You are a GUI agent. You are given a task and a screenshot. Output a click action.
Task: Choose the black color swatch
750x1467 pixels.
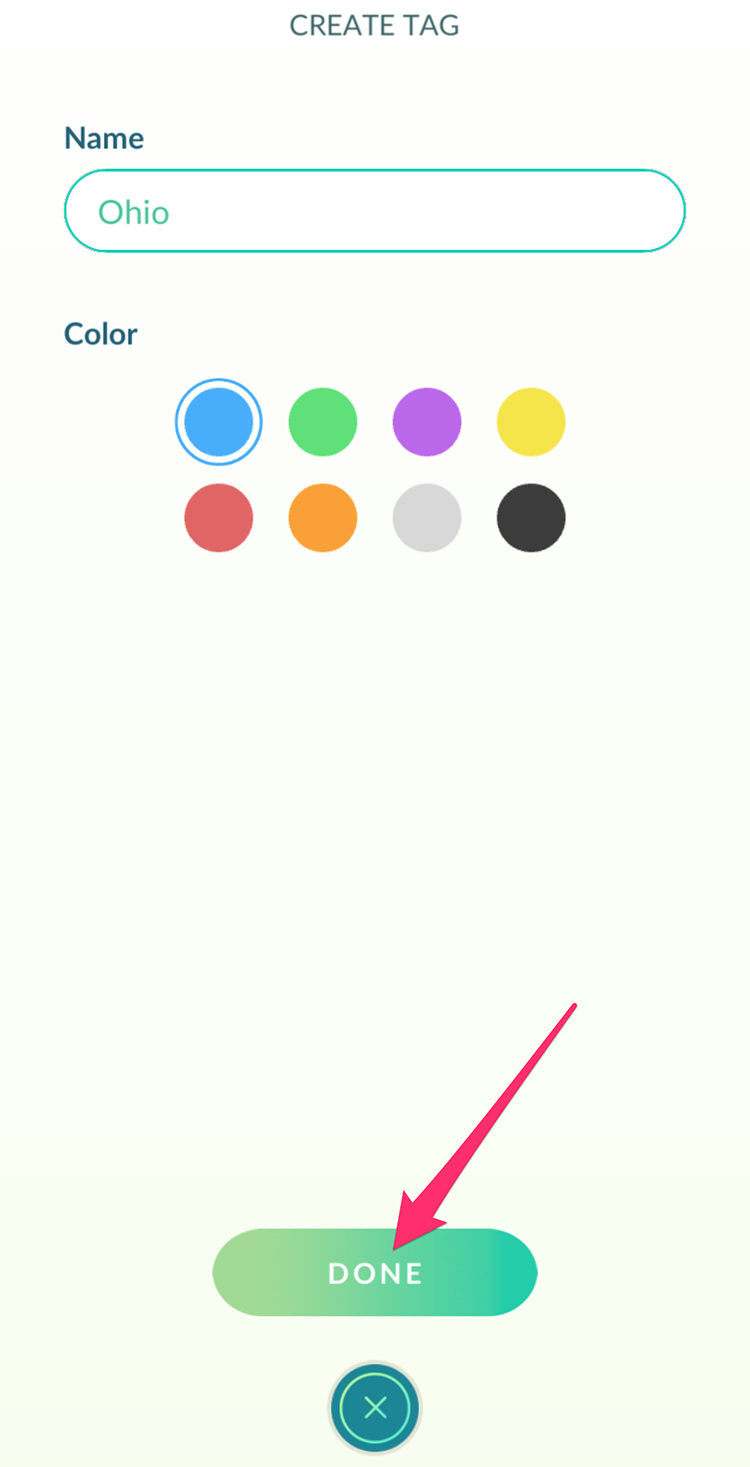531,518
